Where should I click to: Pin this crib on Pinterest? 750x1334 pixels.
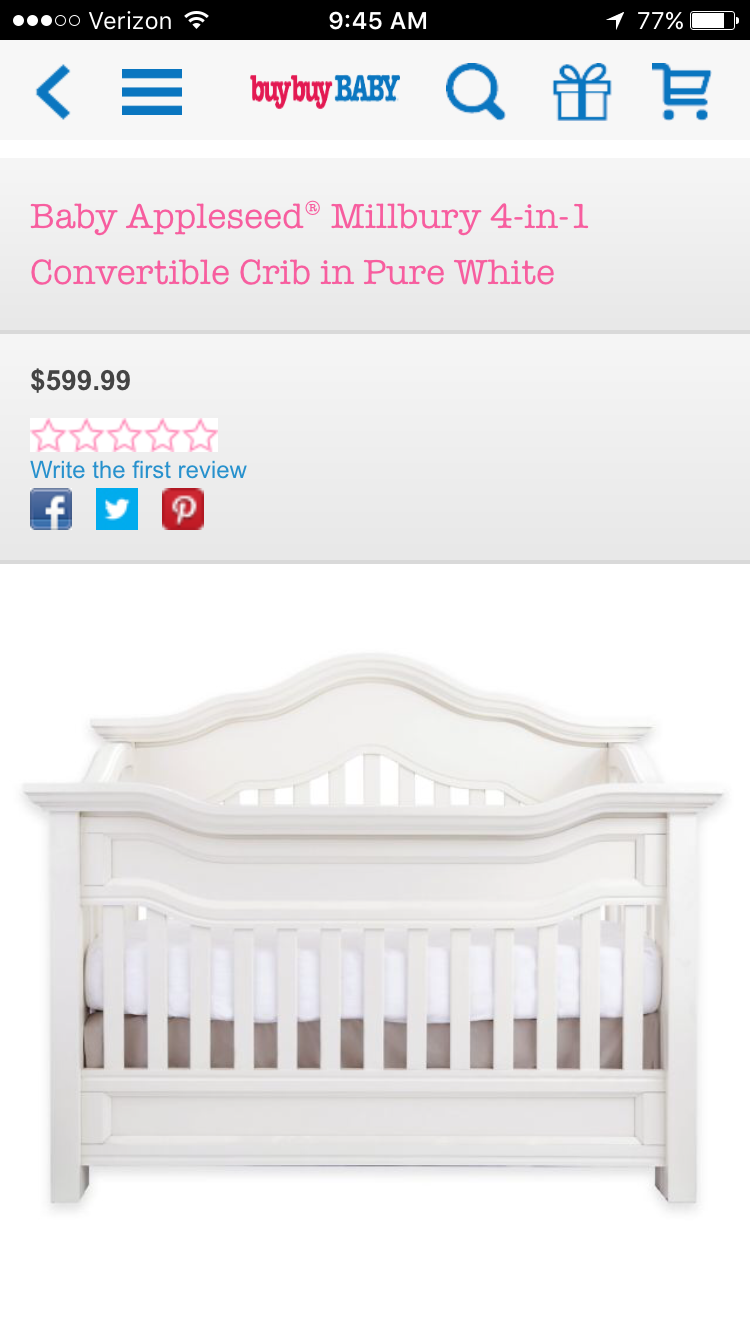tap(183, 509)
